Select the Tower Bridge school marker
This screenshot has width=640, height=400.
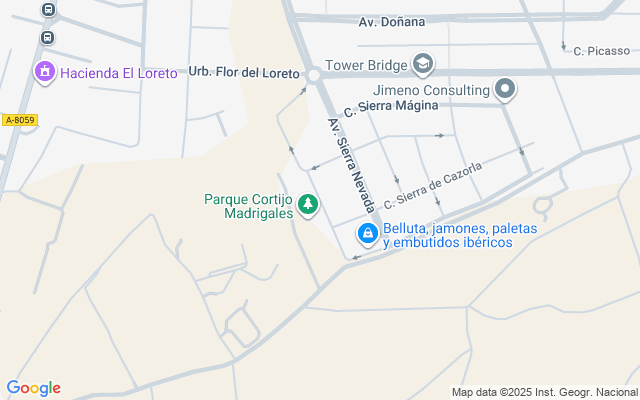click(423, 65)
